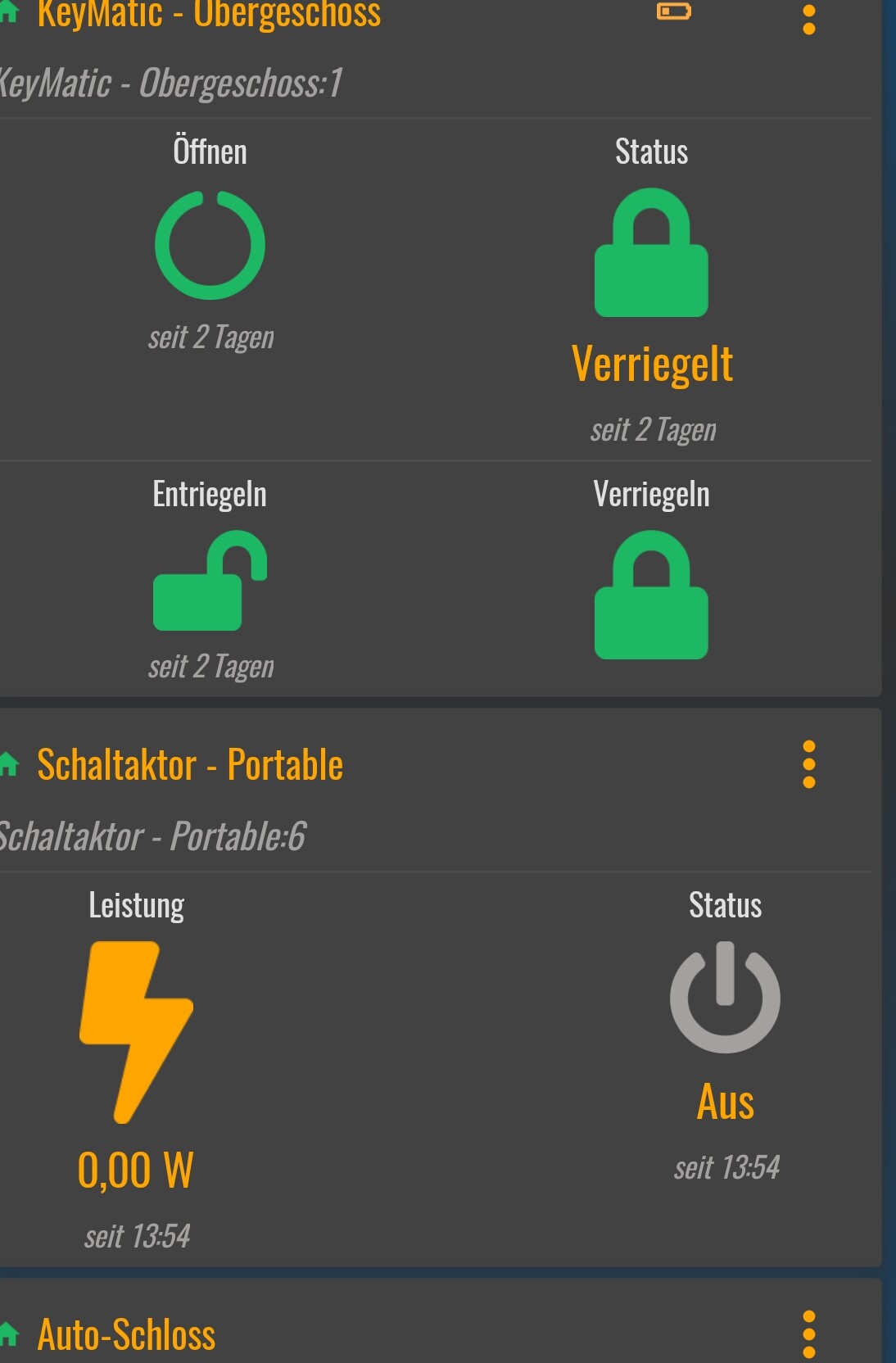Tap the Öffnen circle button
896x1363 pixels.
click(210, 245)
